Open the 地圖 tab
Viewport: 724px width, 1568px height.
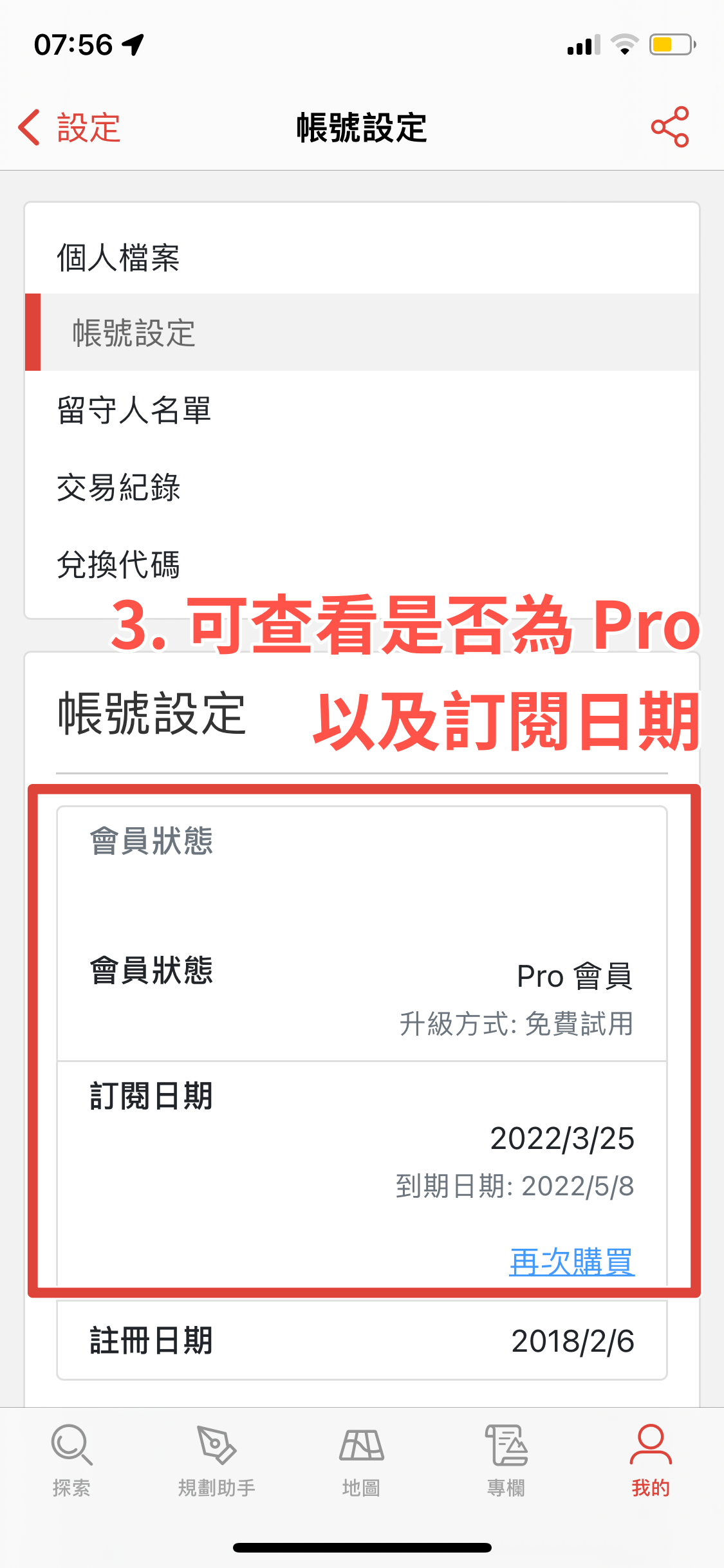pyautogui.click(x=361, y=1460)
